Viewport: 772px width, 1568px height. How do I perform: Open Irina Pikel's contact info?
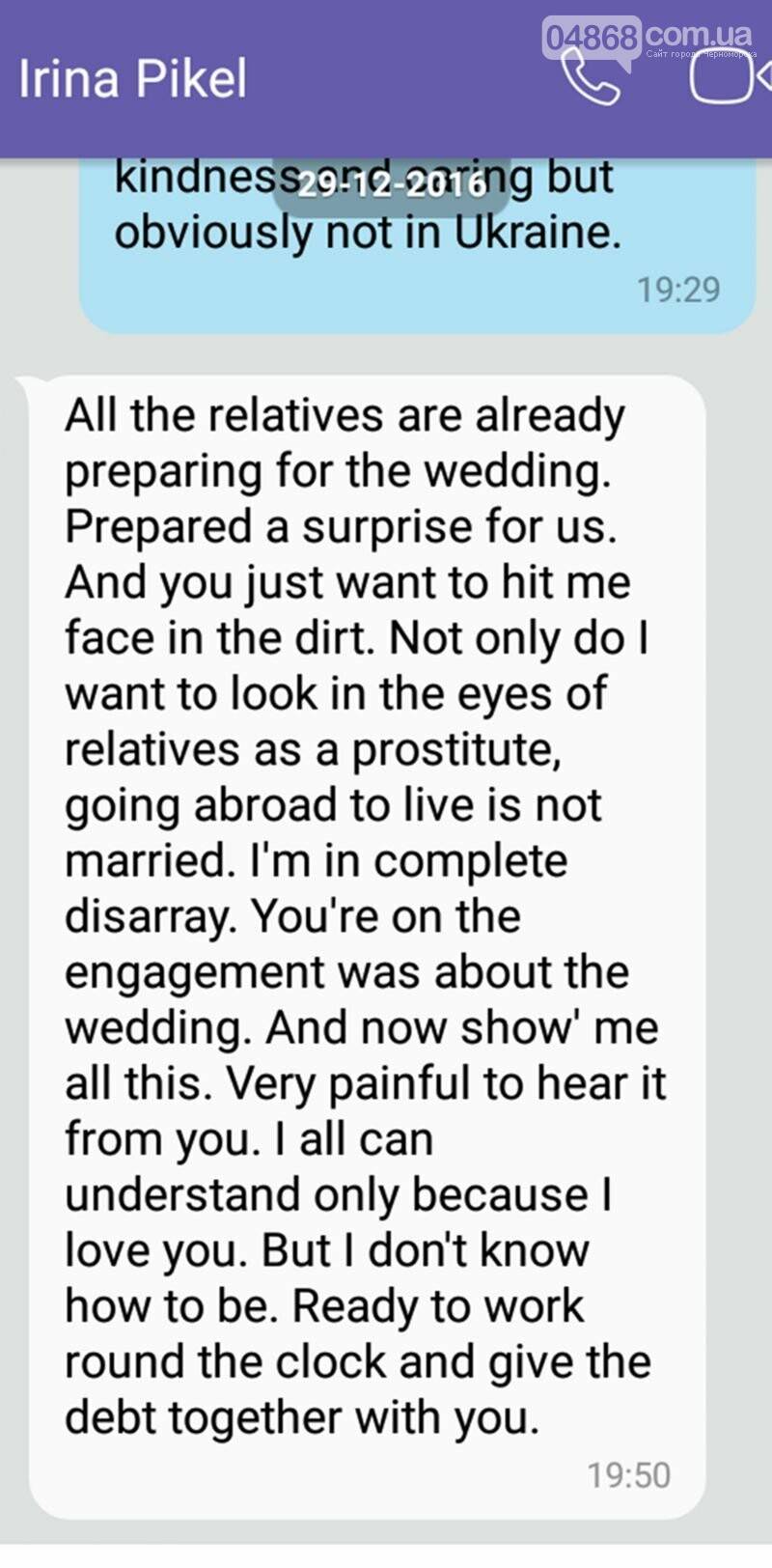coord(133,78)
